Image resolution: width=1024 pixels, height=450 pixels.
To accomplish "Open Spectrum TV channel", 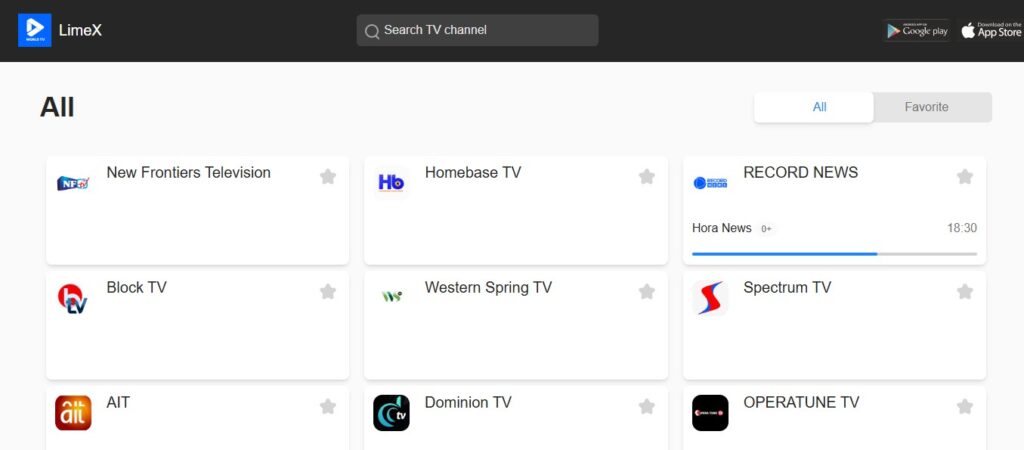I will click(787, 288).
